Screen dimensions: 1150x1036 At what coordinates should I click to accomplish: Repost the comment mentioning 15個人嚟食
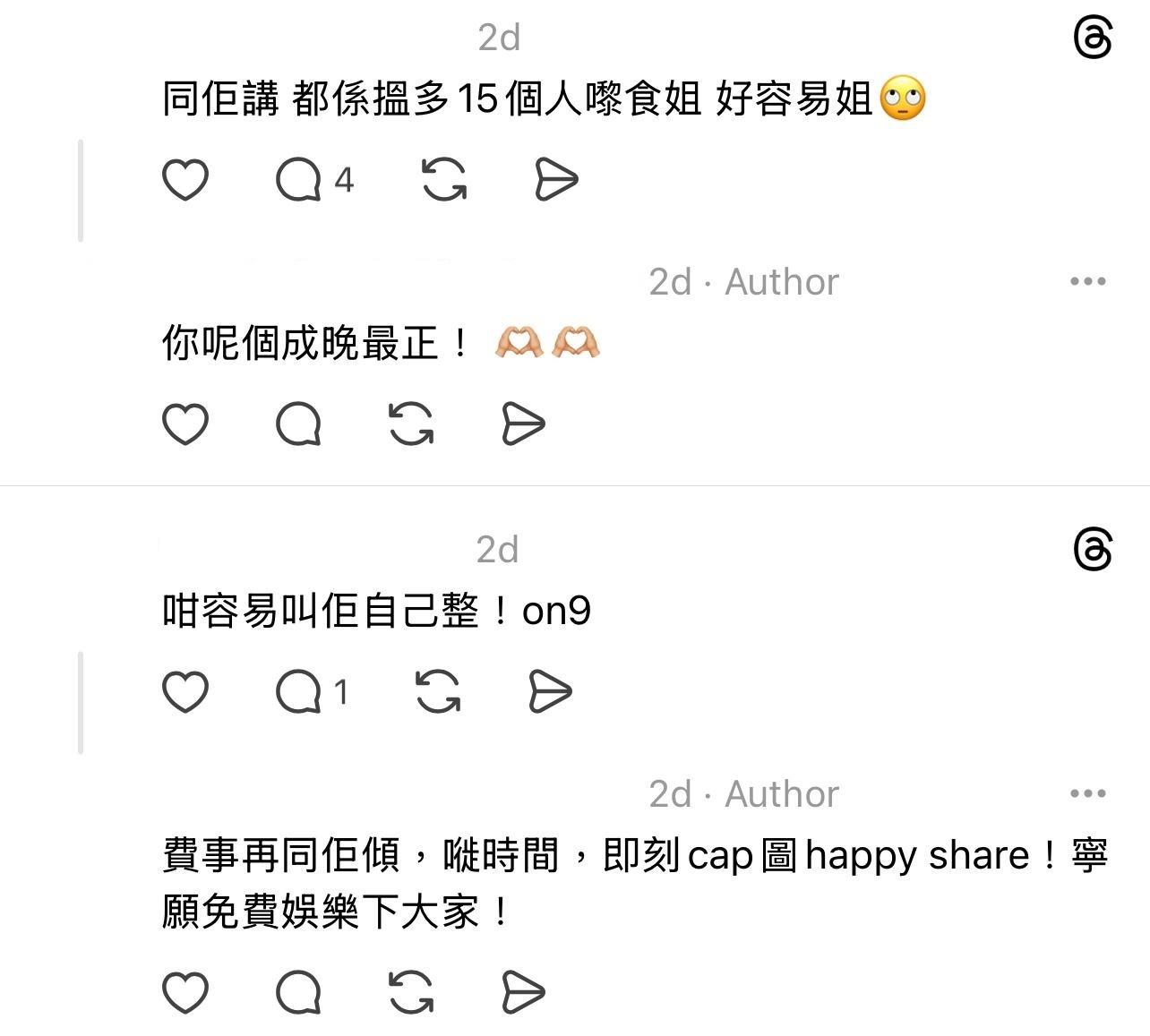tap(444, 179)
